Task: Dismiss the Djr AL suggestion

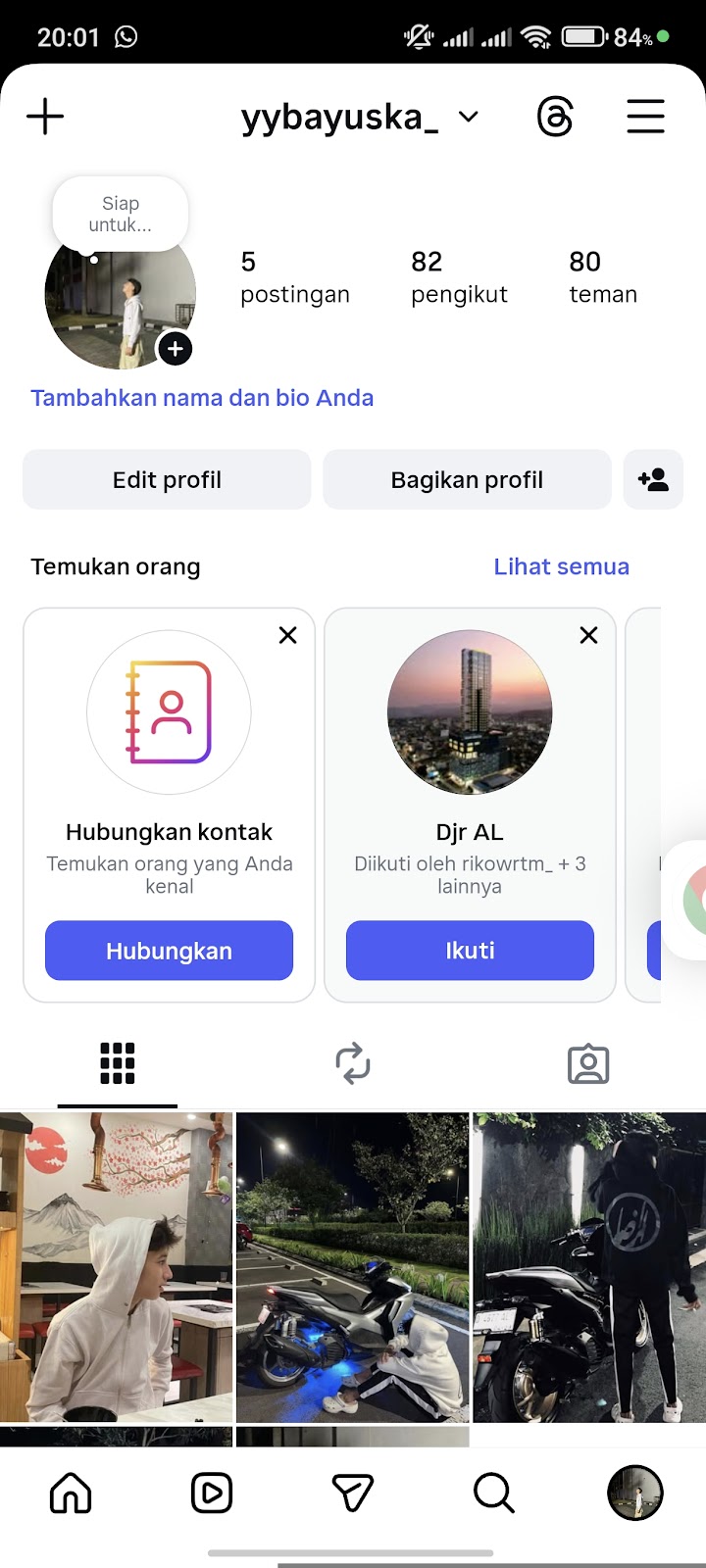Action: tap(588, 635)
